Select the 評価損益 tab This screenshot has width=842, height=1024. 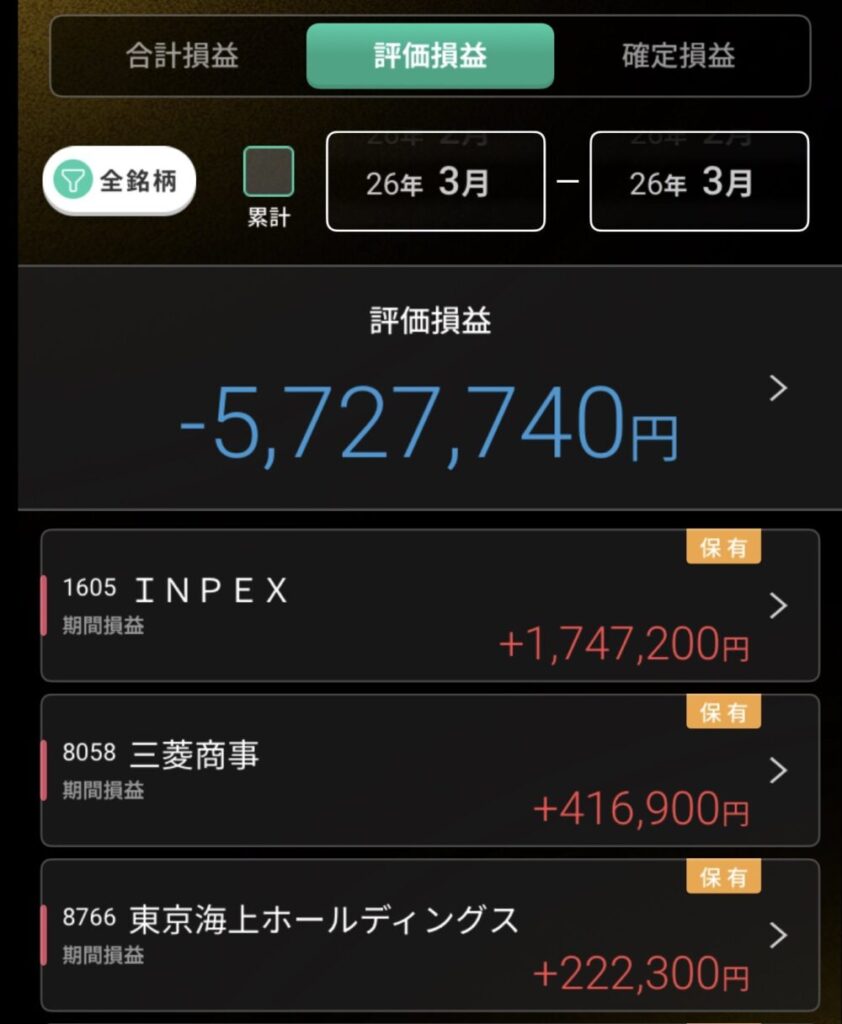click(430, 56)
